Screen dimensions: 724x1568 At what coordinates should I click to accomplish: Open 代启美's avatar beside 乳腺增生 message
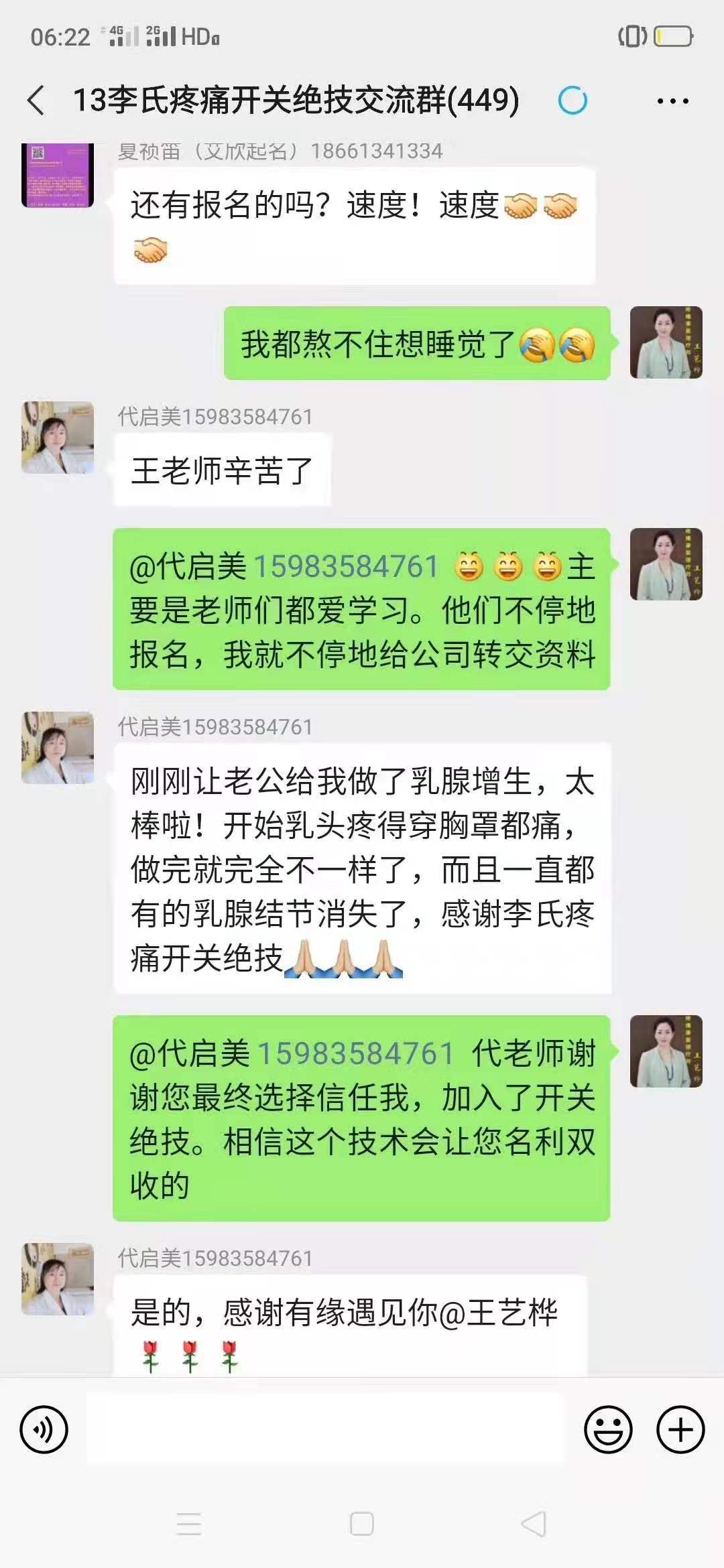[x=58, y=747]
